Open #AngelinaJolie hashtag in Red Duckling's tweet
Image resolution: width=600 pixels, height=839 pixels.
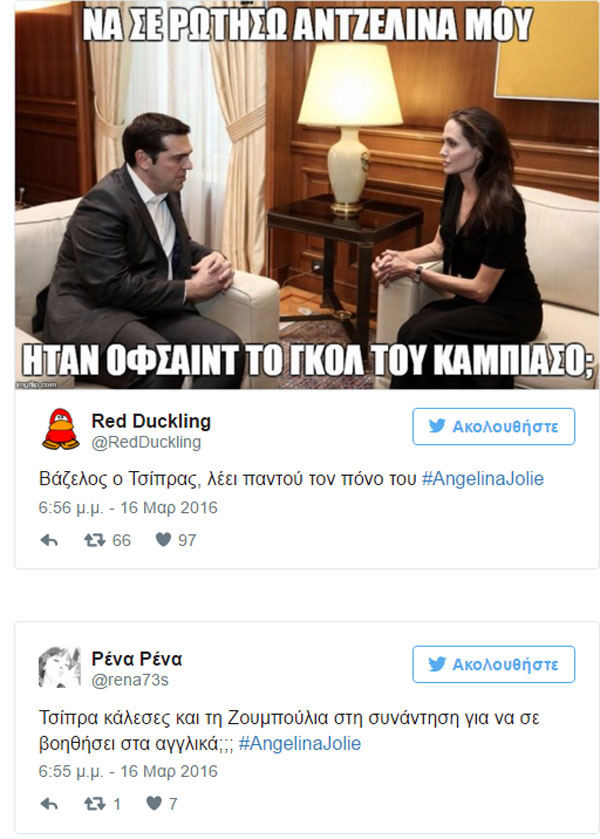click(483, 478)
